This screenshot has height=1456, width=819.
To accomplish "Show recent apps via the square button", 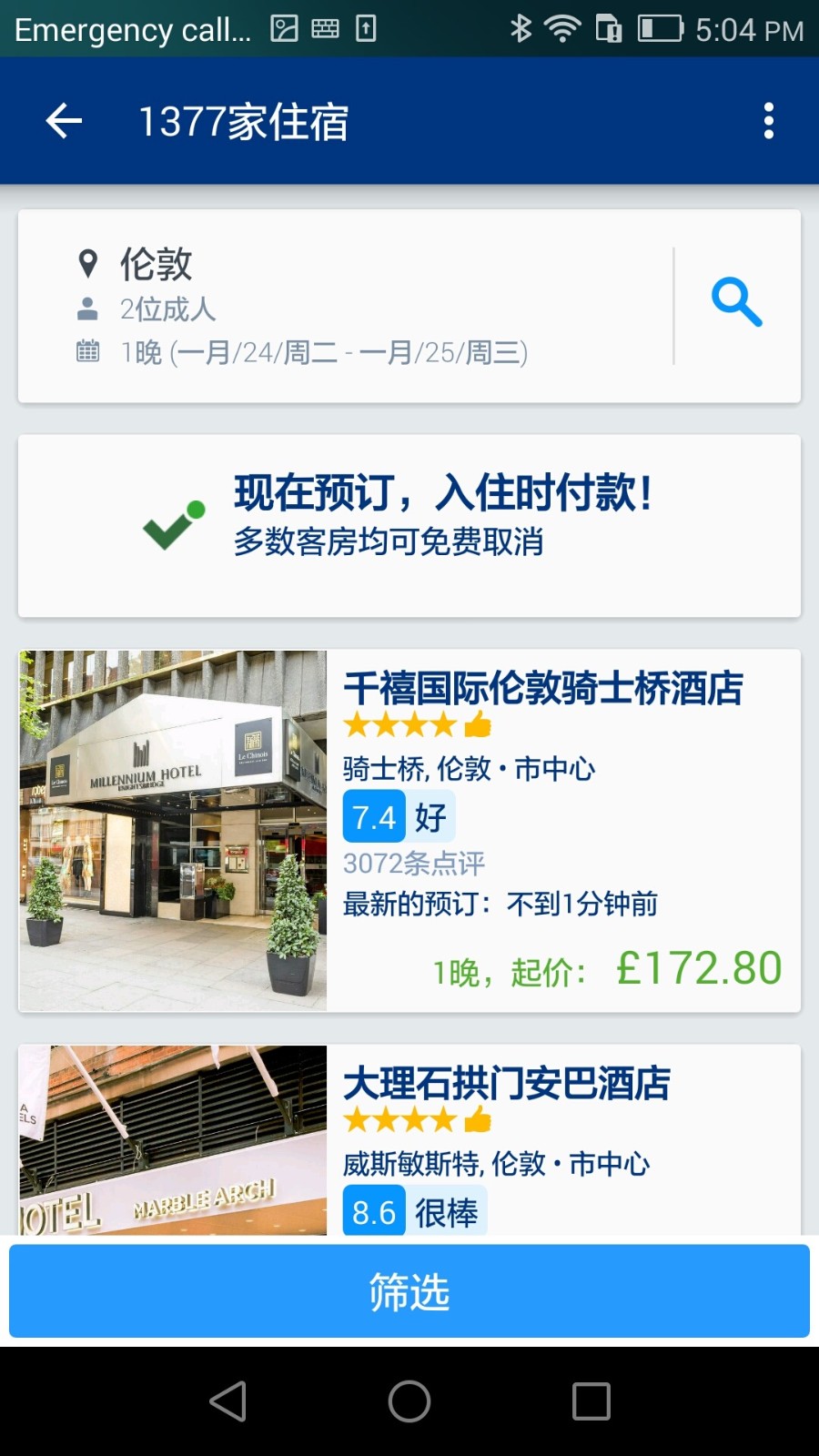I will coord(591,1401).
